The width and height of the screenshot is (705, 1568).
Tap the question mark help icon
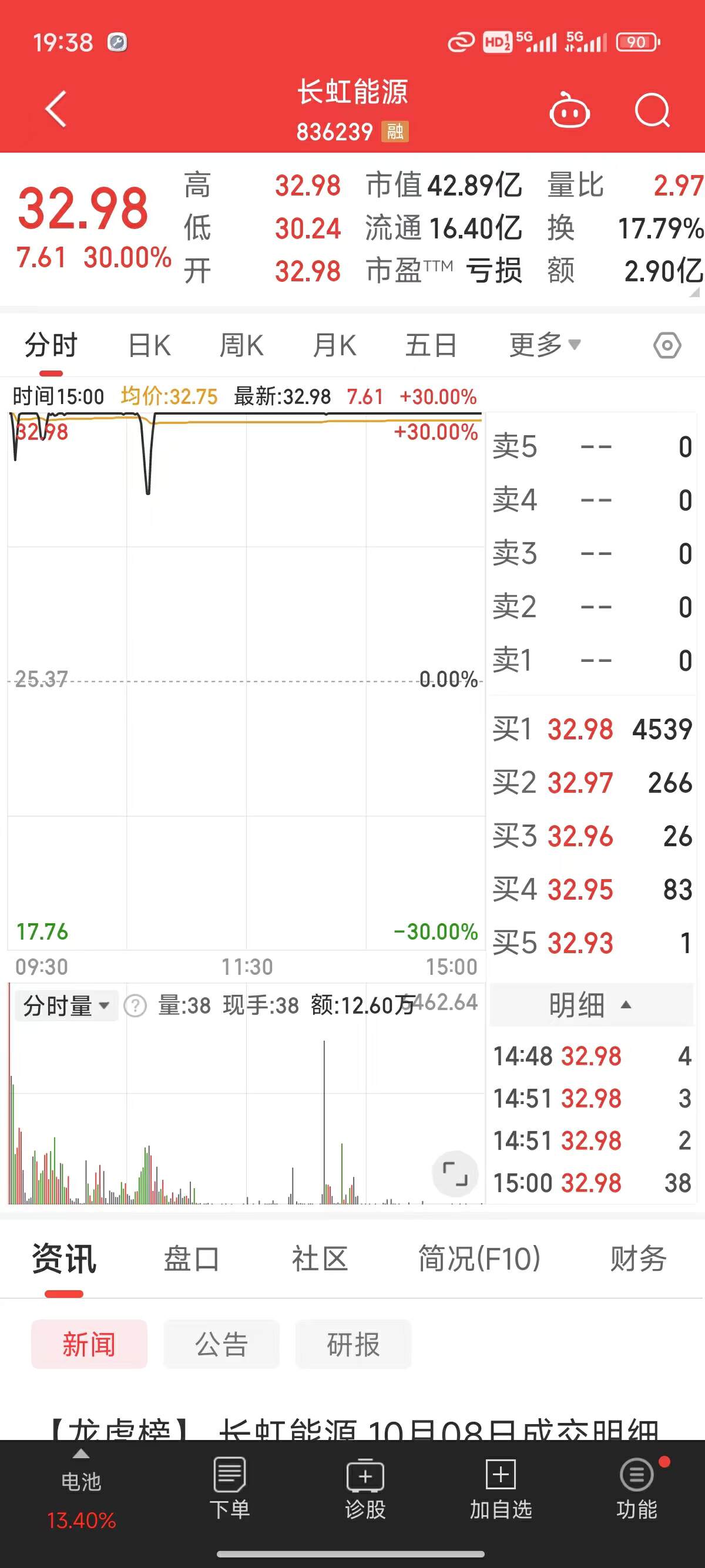[135, 1005]
